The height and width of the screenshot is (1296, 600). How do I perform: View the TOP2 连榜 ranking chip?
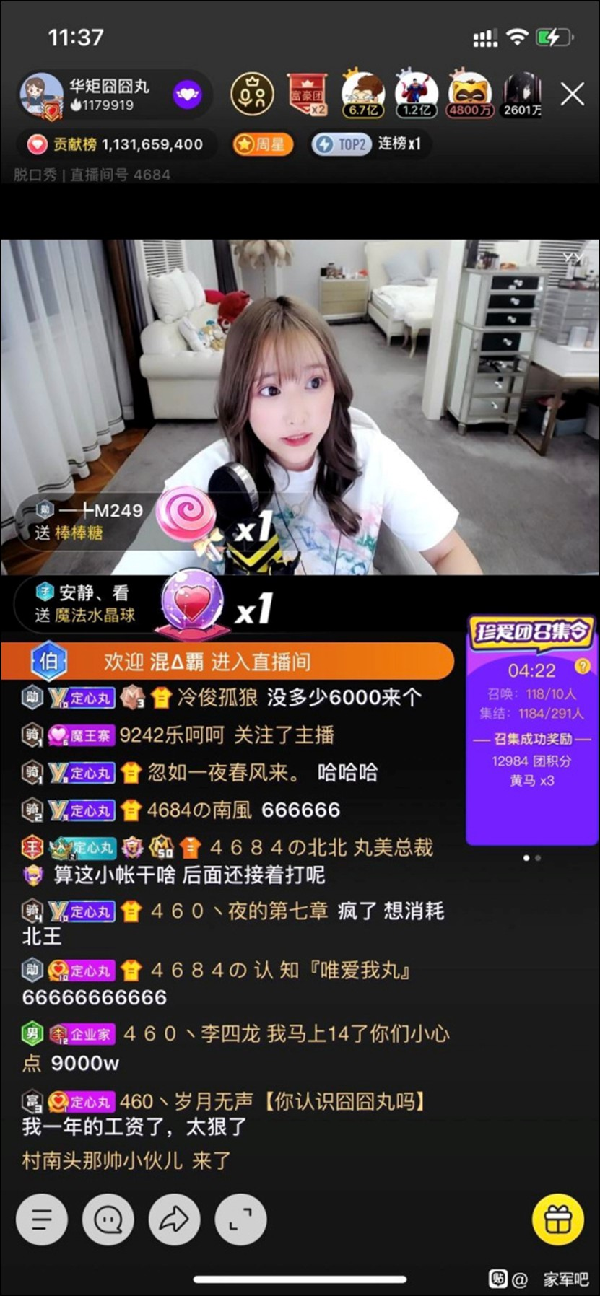pos(367,145)
